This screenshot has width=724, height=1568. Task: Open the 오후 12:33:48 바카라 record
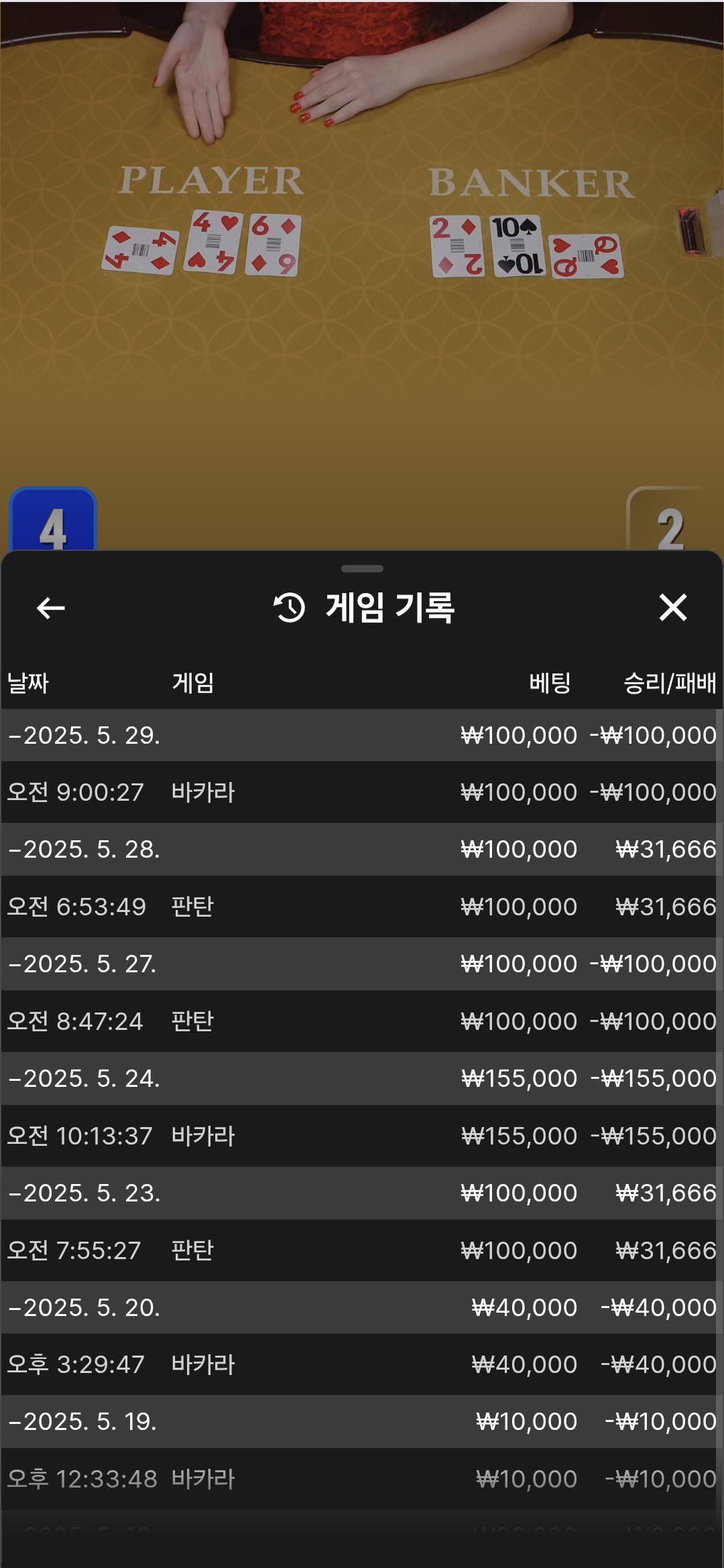point(362,1479)
